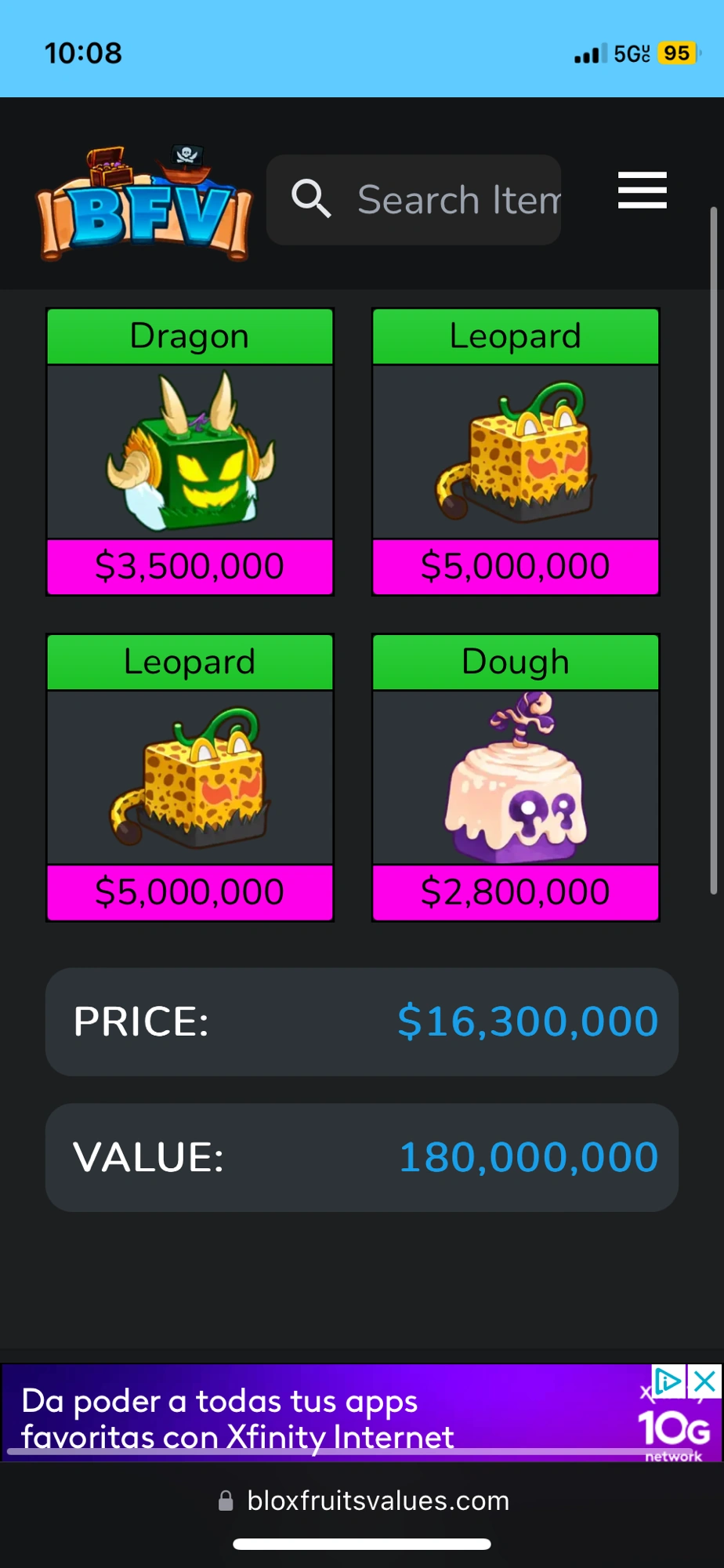Tap the bloxfruitsvalues.com address bar
This screenshot has width=724, height=1568.
tap(378, 1500)
